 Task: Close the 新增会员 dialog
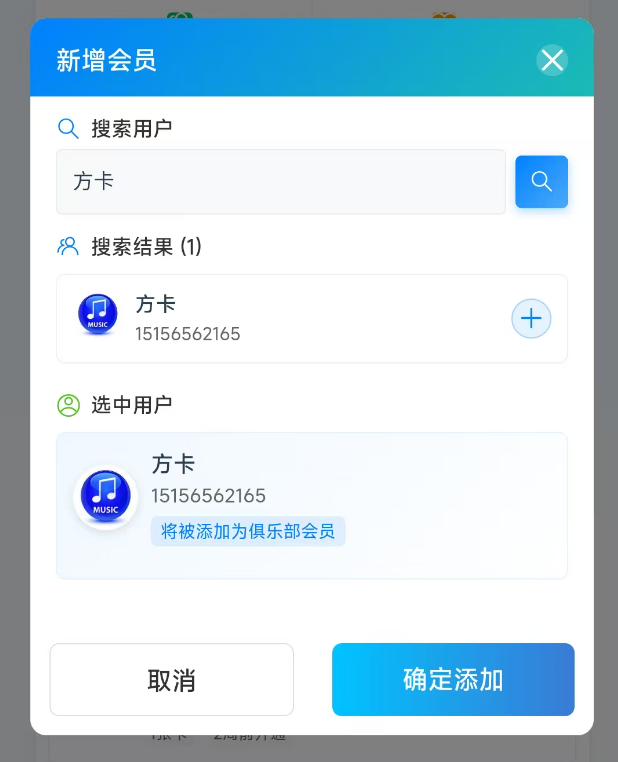click(552, 60)
